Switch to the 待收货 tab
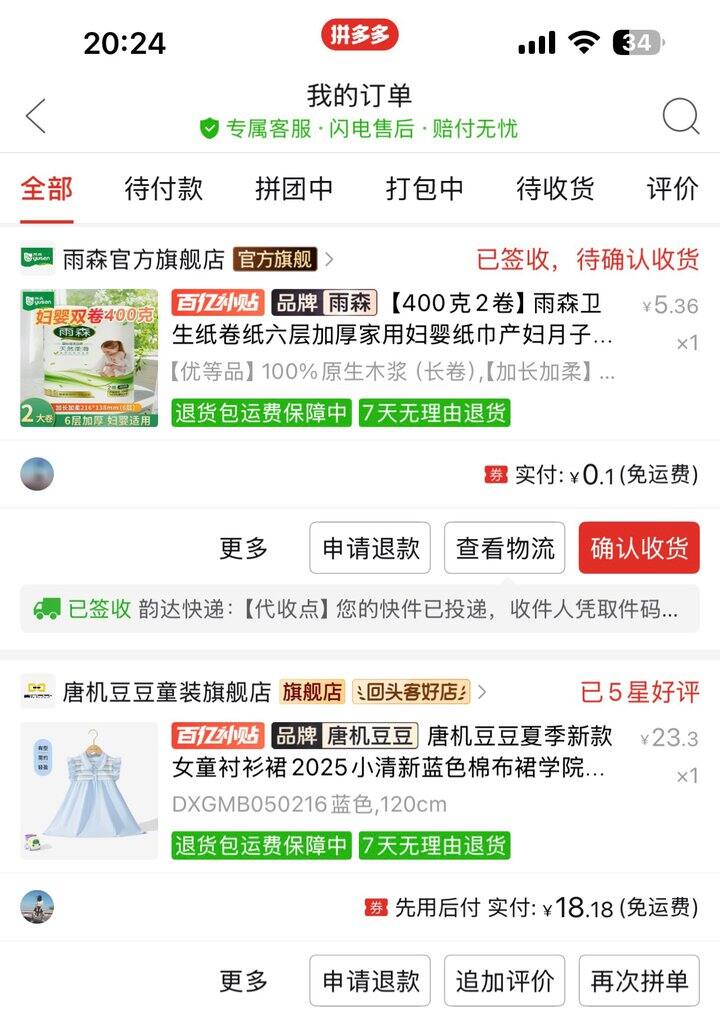The width and height of the screenshot is (720, 1020). coord(555,188)
